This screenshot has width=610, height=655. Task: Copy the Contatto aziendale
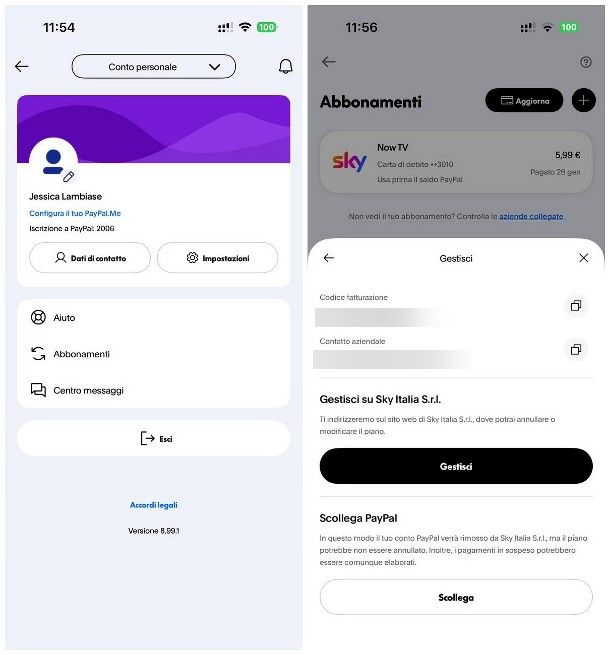[x=575, y=350]
